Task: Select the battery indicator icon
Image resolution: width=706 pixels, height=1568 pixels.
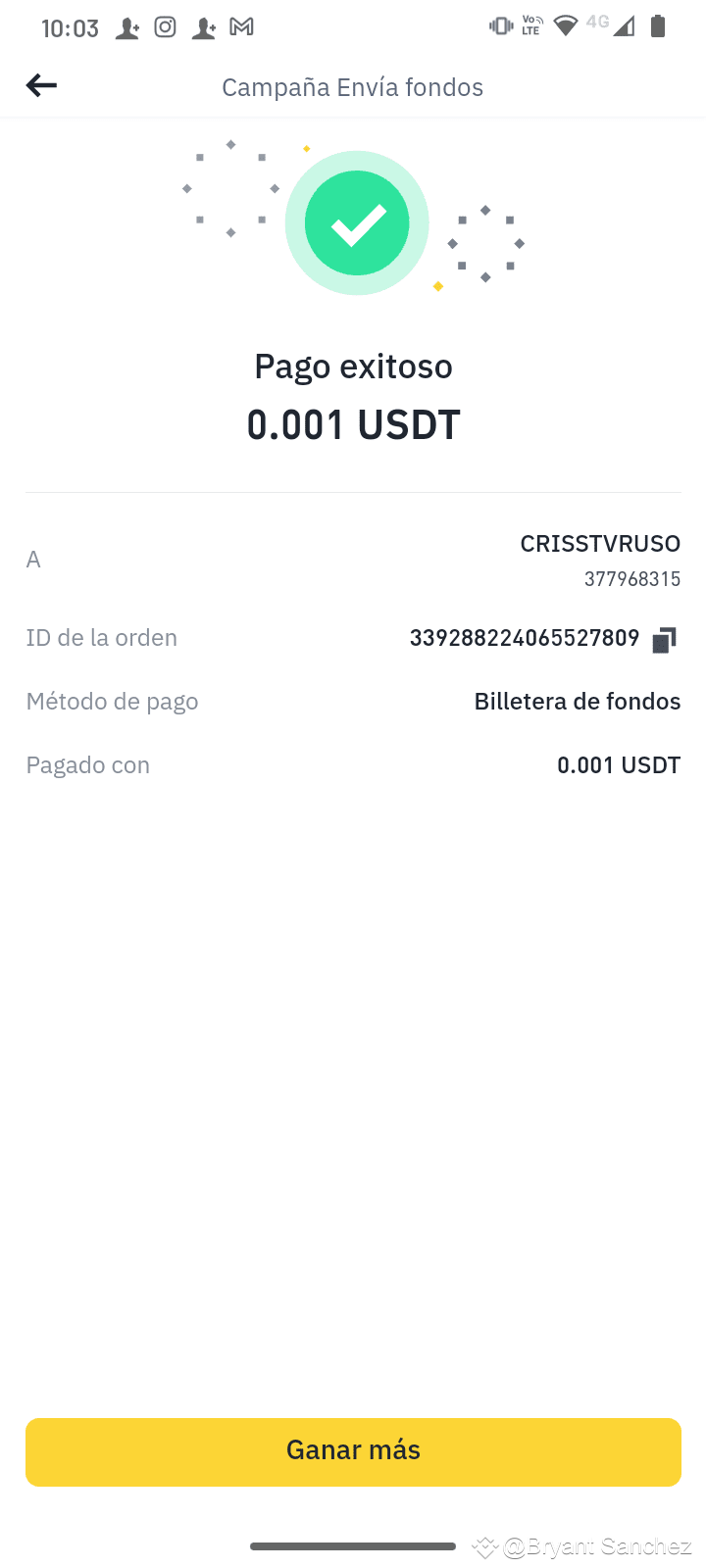Action: point(658,26)
